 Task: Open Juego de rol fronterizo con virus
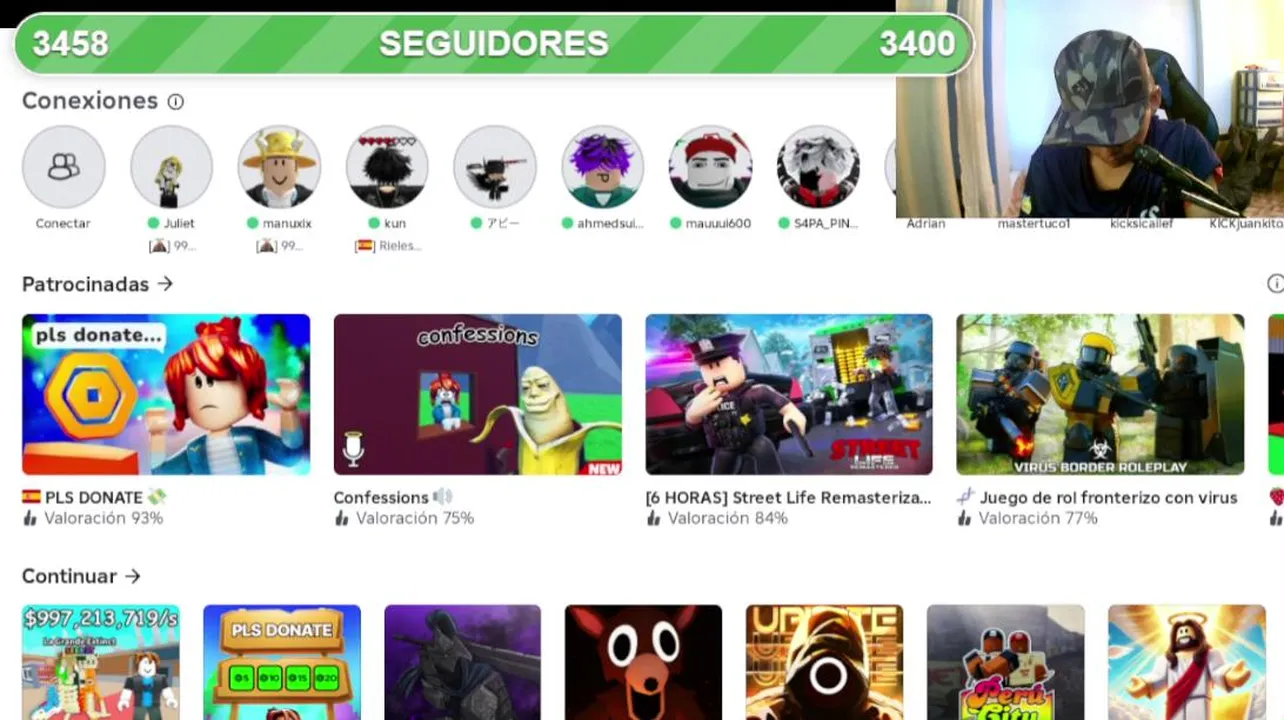click(x=1099, y=394)
